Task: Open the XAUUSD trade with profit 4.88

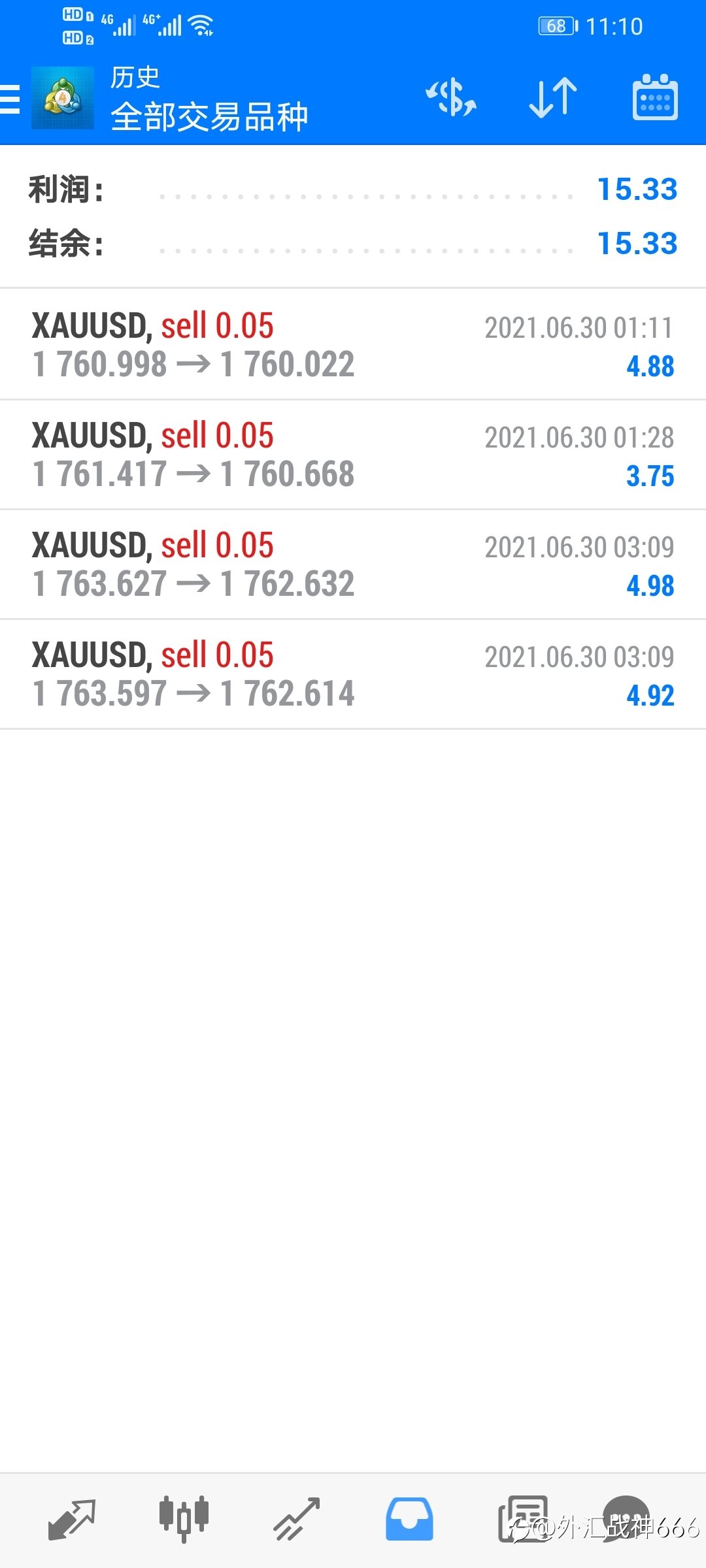Action: click(353, 344)
